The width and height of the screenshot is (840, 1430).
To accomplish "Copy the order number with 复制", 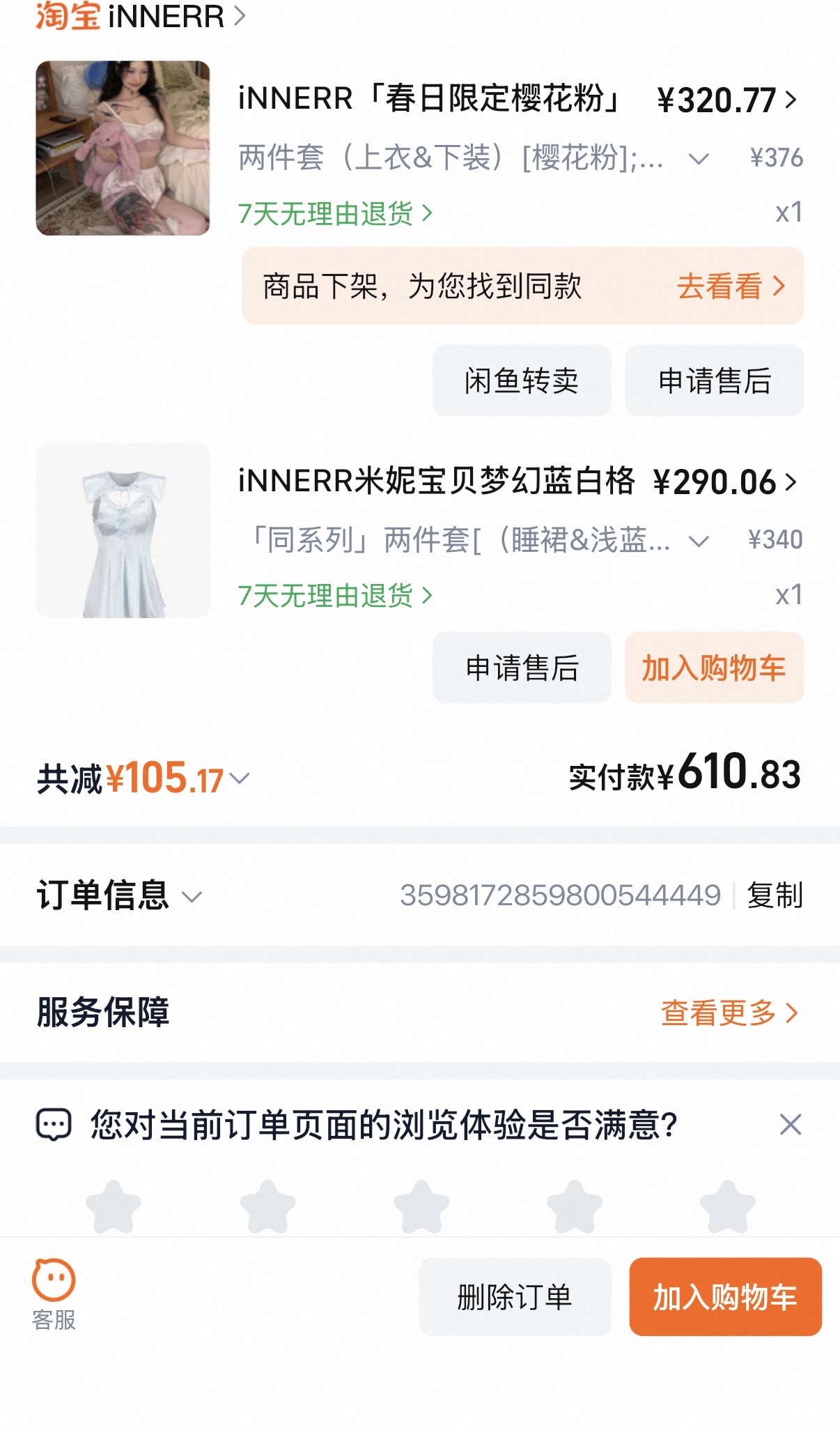I will coord(775,895).
